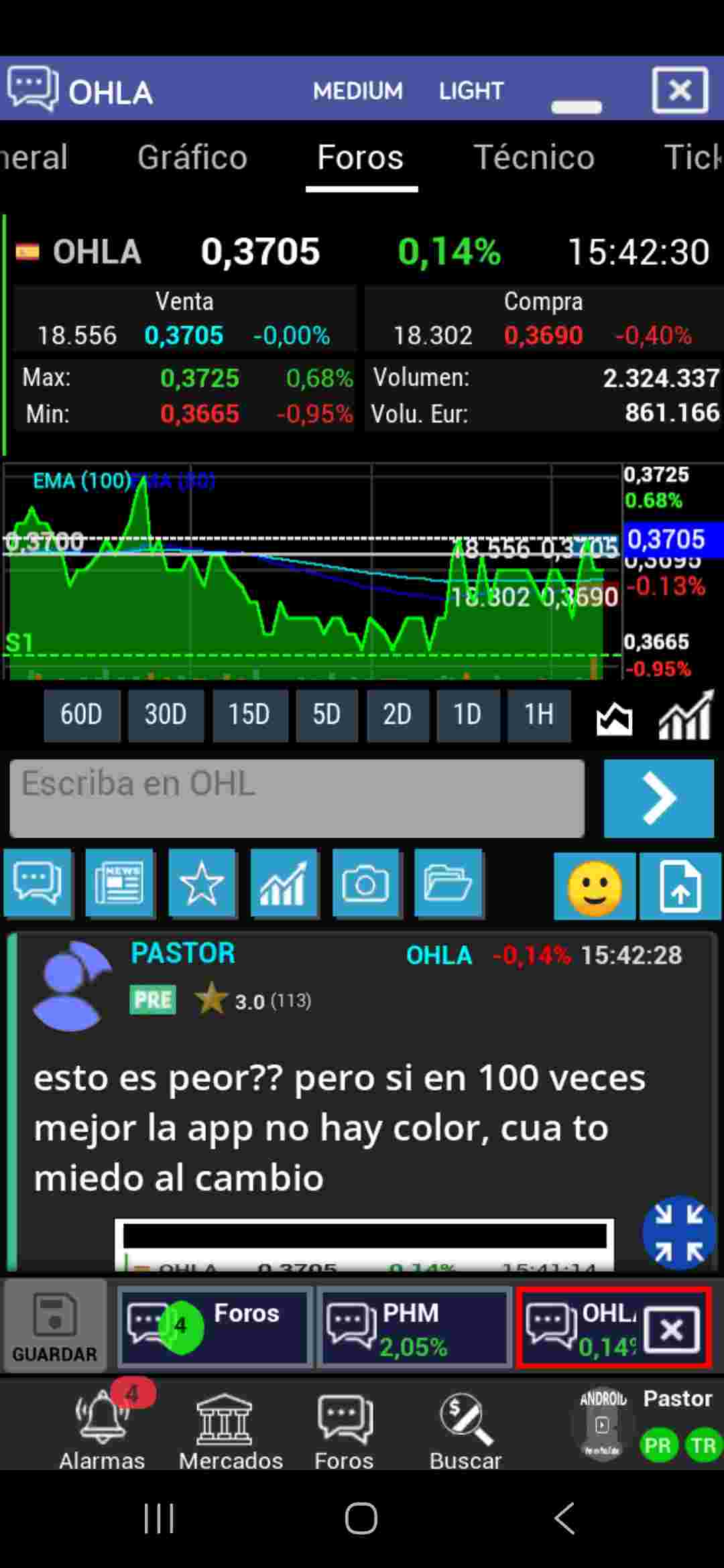Tap the system back button
The image size is (724, 1568).
(x=565, y=1518)
